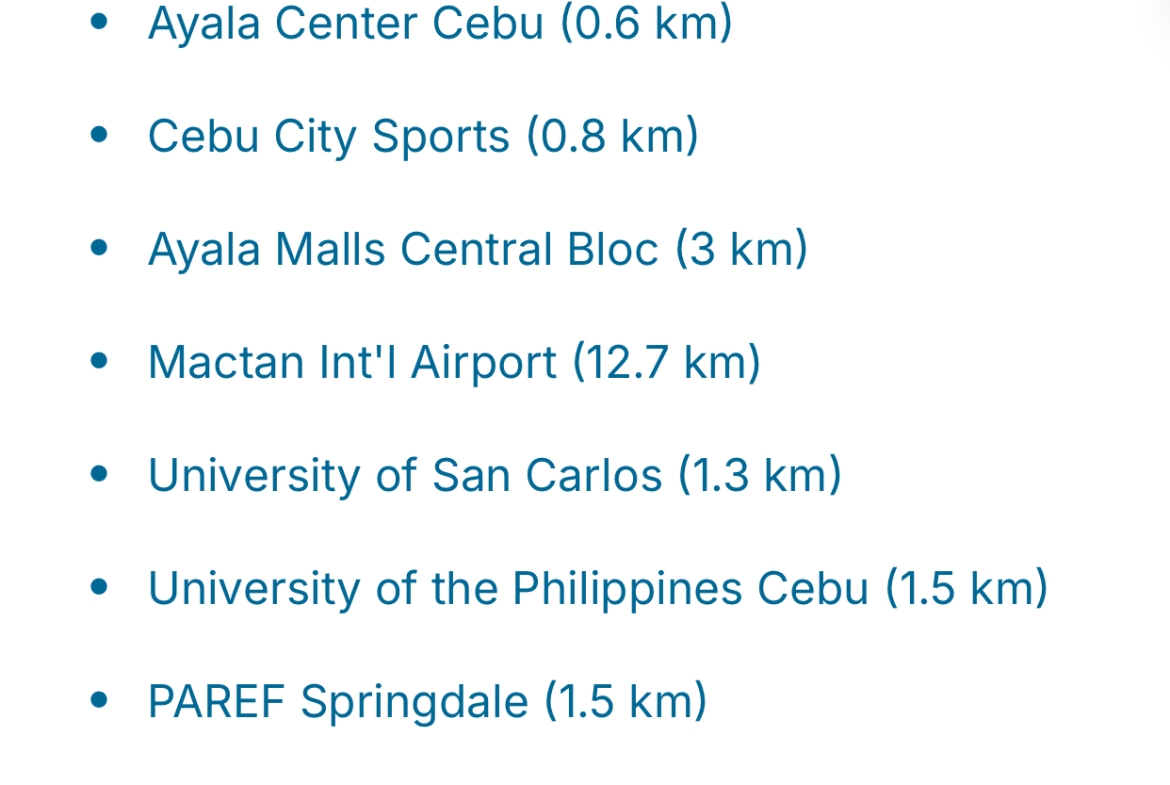
Task: Tap University of San Carlos
Action: [x=494, y=476]
